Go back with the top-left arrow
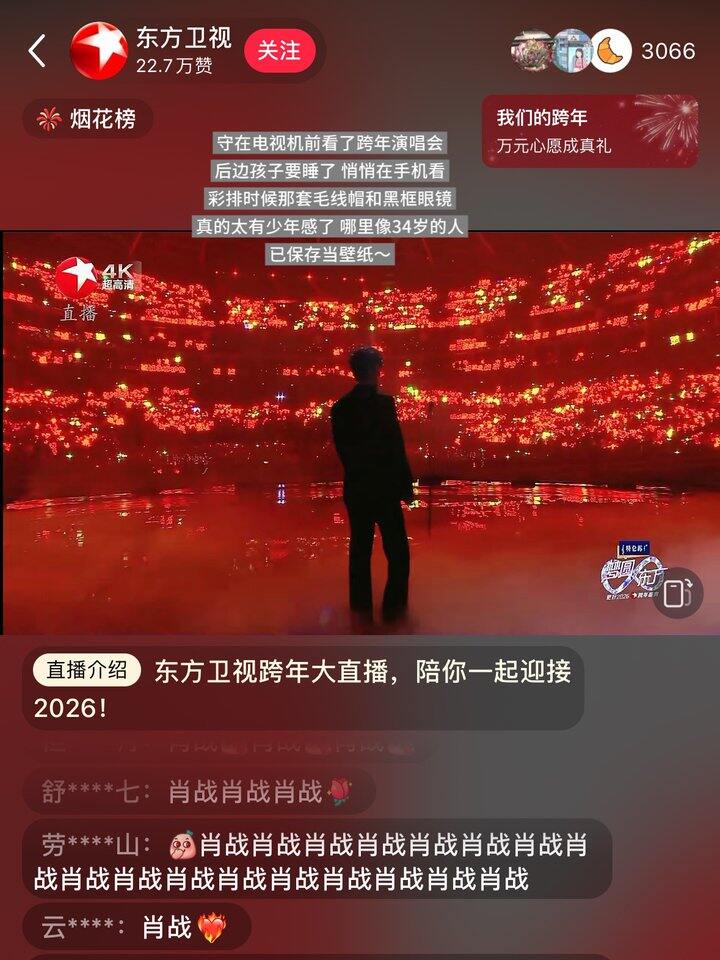The width and height of the screenshot is (720, 960). pos(37,51)
